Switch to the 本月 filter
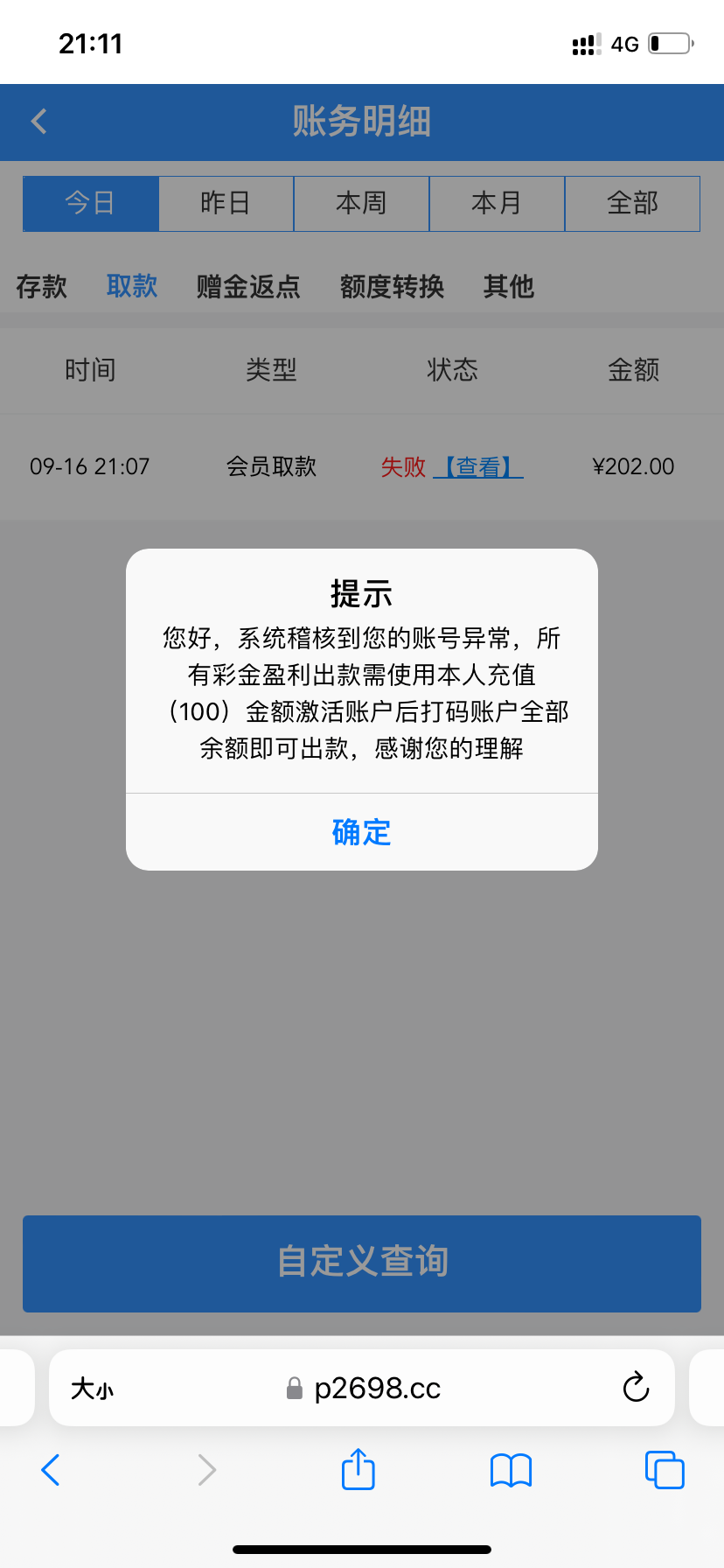The height and width of the screenshot is (1568, 724). click(497, 203)
